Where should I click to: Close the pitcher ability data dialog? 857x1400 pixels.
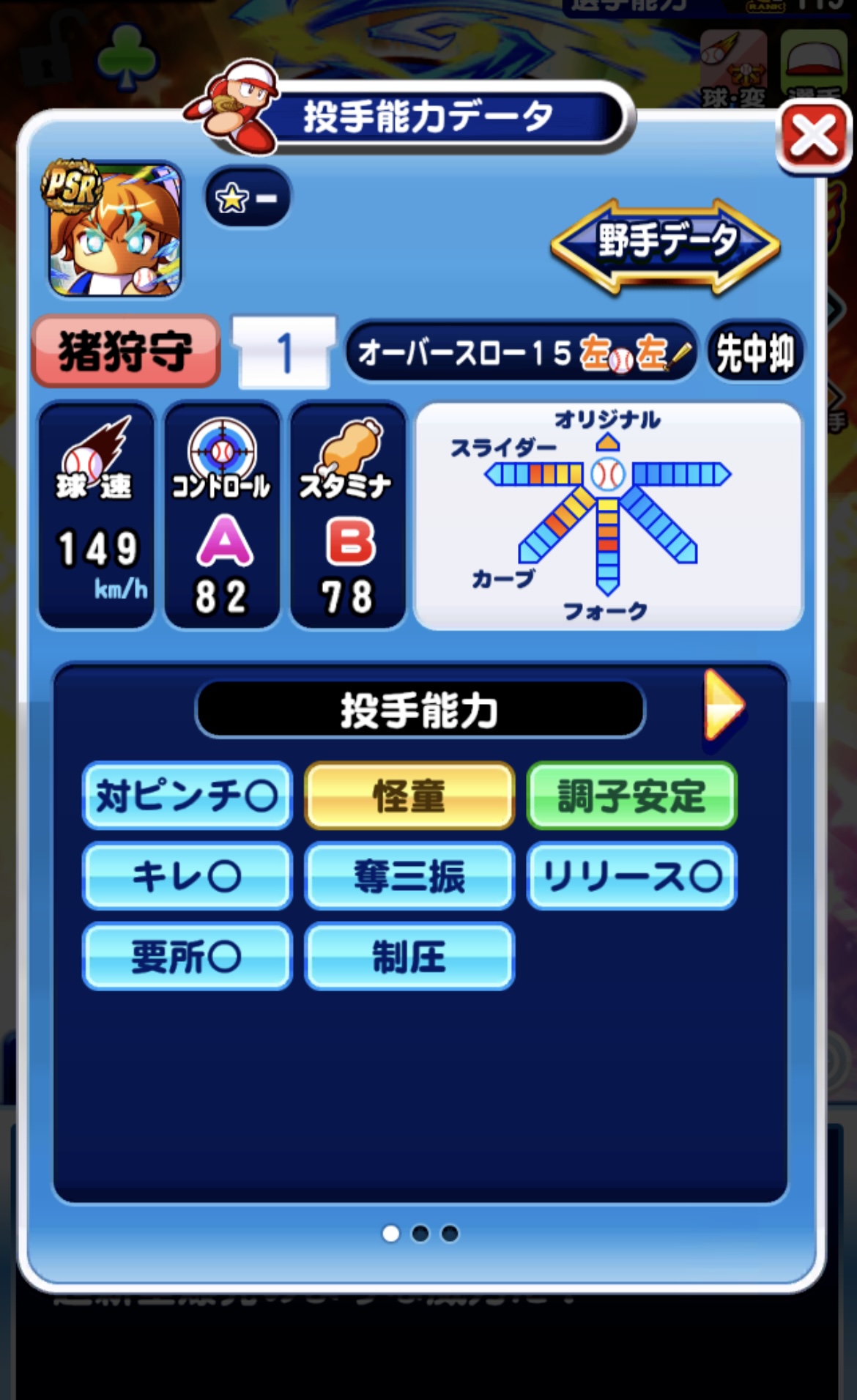(x=814, y=137)
